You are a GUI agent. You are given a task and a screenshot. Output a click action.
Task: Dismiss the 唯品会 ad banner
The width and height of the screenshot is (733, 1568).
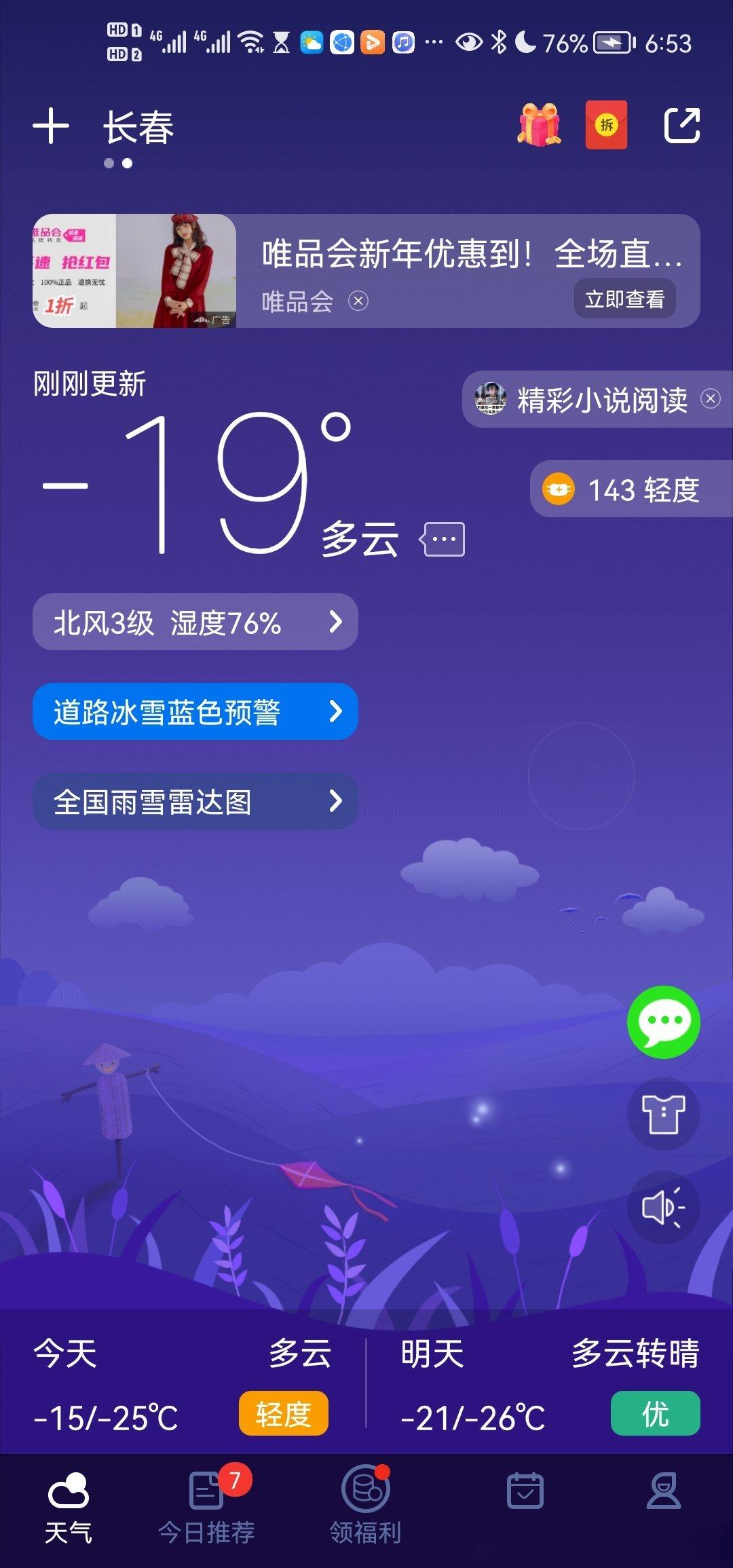[x=358, y=301]
